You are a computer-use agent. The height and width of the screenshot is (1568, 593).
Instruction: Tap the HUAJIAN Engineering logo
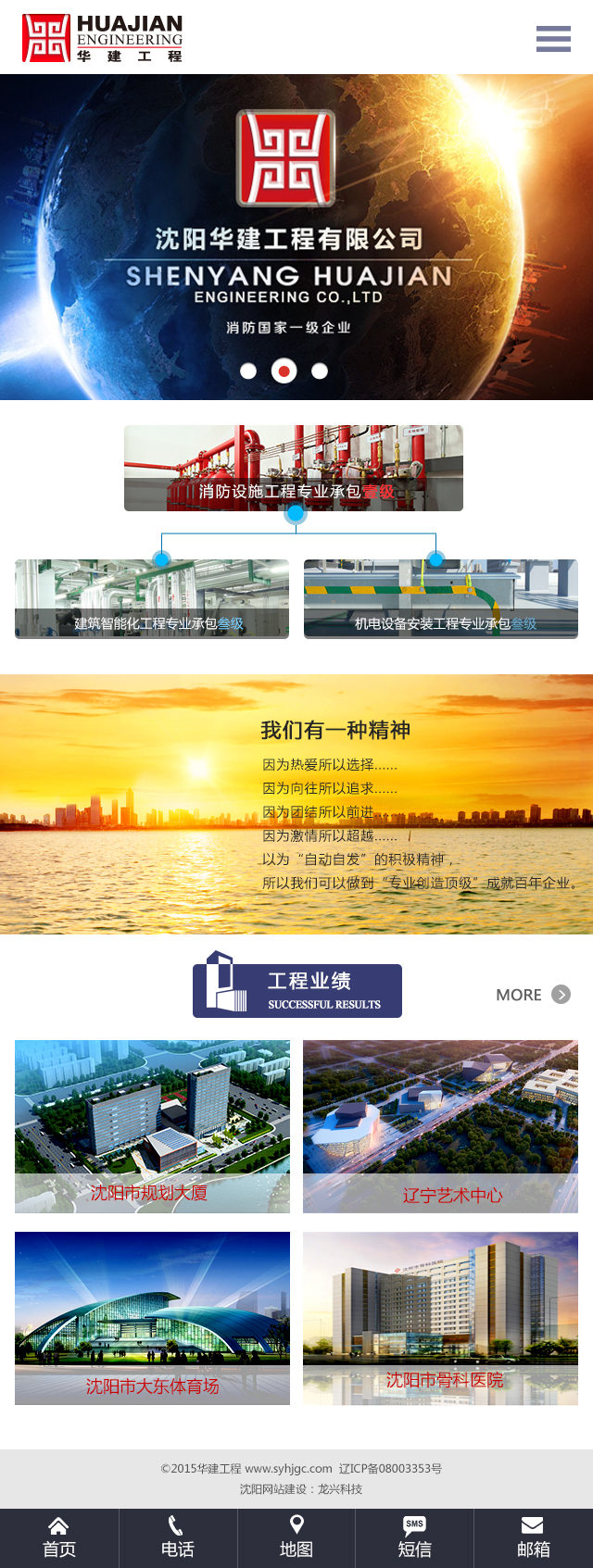(103, 38)
